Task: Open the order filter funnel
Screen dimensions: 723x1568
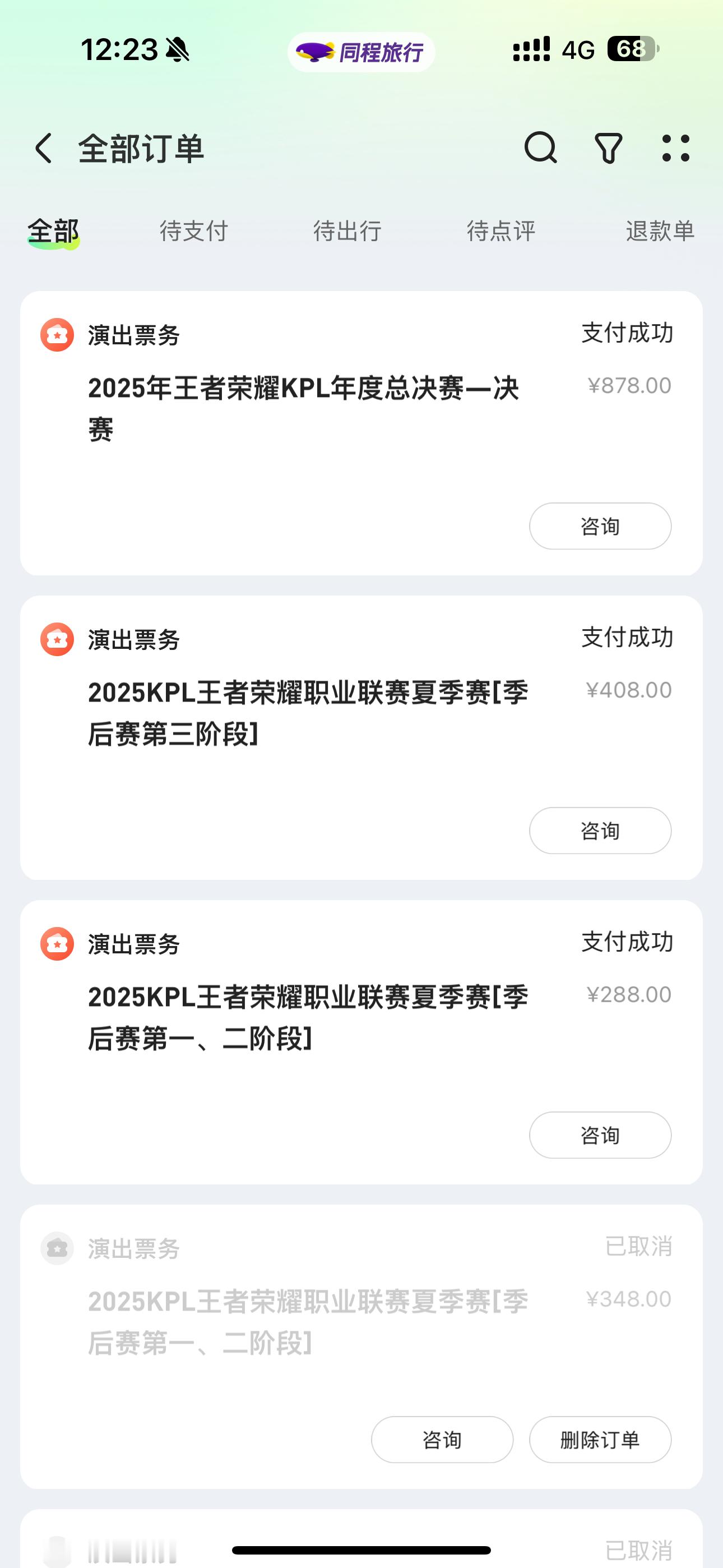Action: point(608,149)
